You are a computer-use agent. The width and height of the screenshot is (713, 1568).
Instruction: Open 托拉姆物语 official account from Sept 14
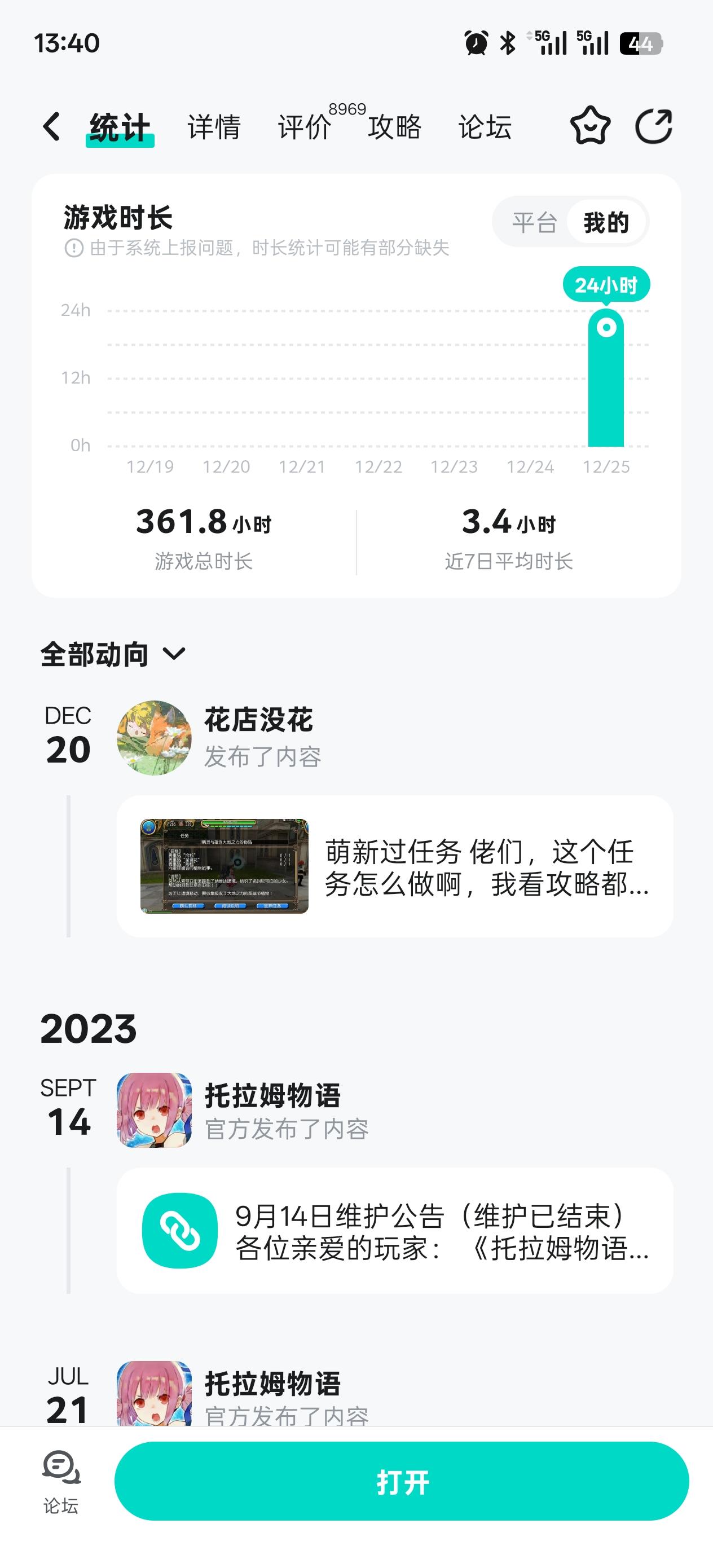154,1110
